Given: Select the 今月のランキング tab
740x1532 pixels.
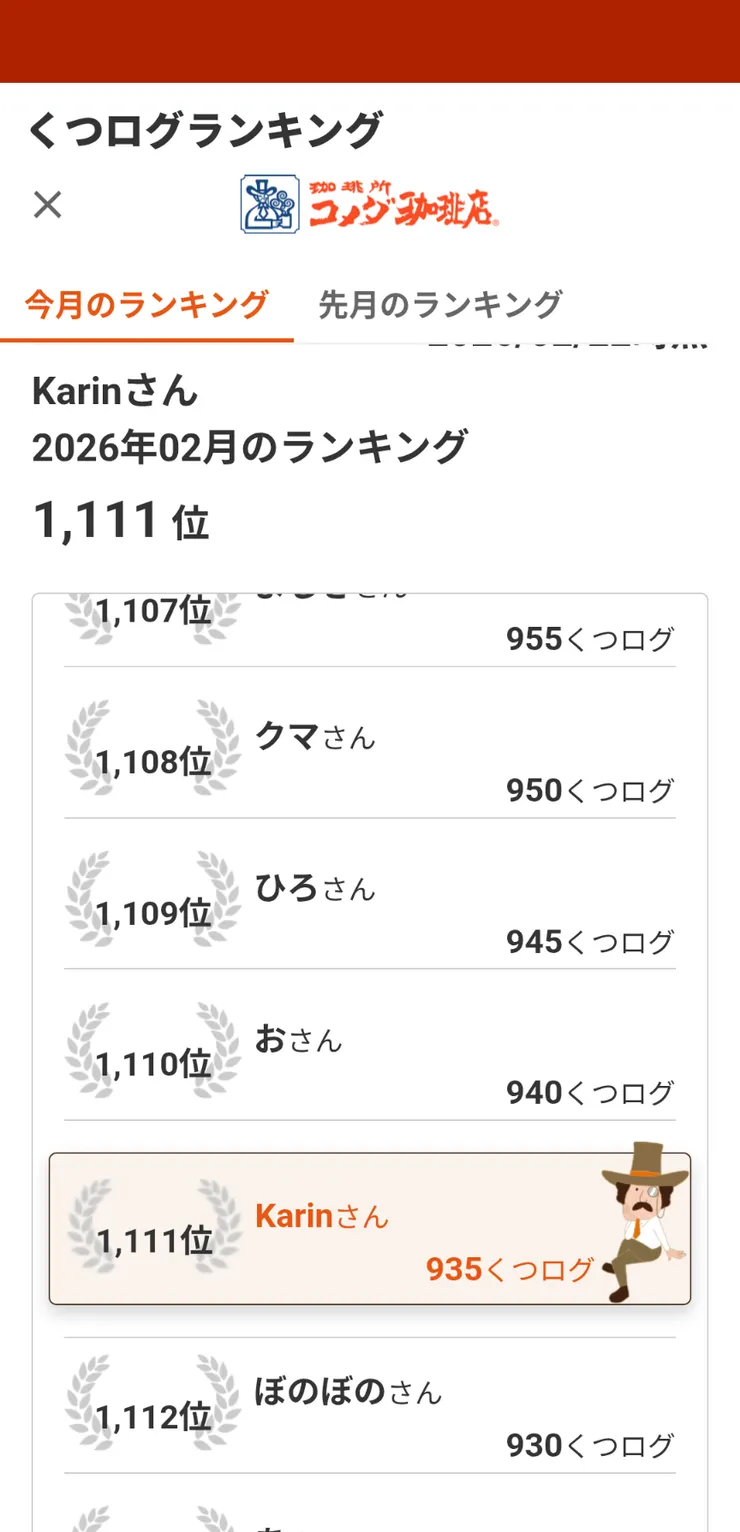Looking at the screenshot, I should pos(145,305).
